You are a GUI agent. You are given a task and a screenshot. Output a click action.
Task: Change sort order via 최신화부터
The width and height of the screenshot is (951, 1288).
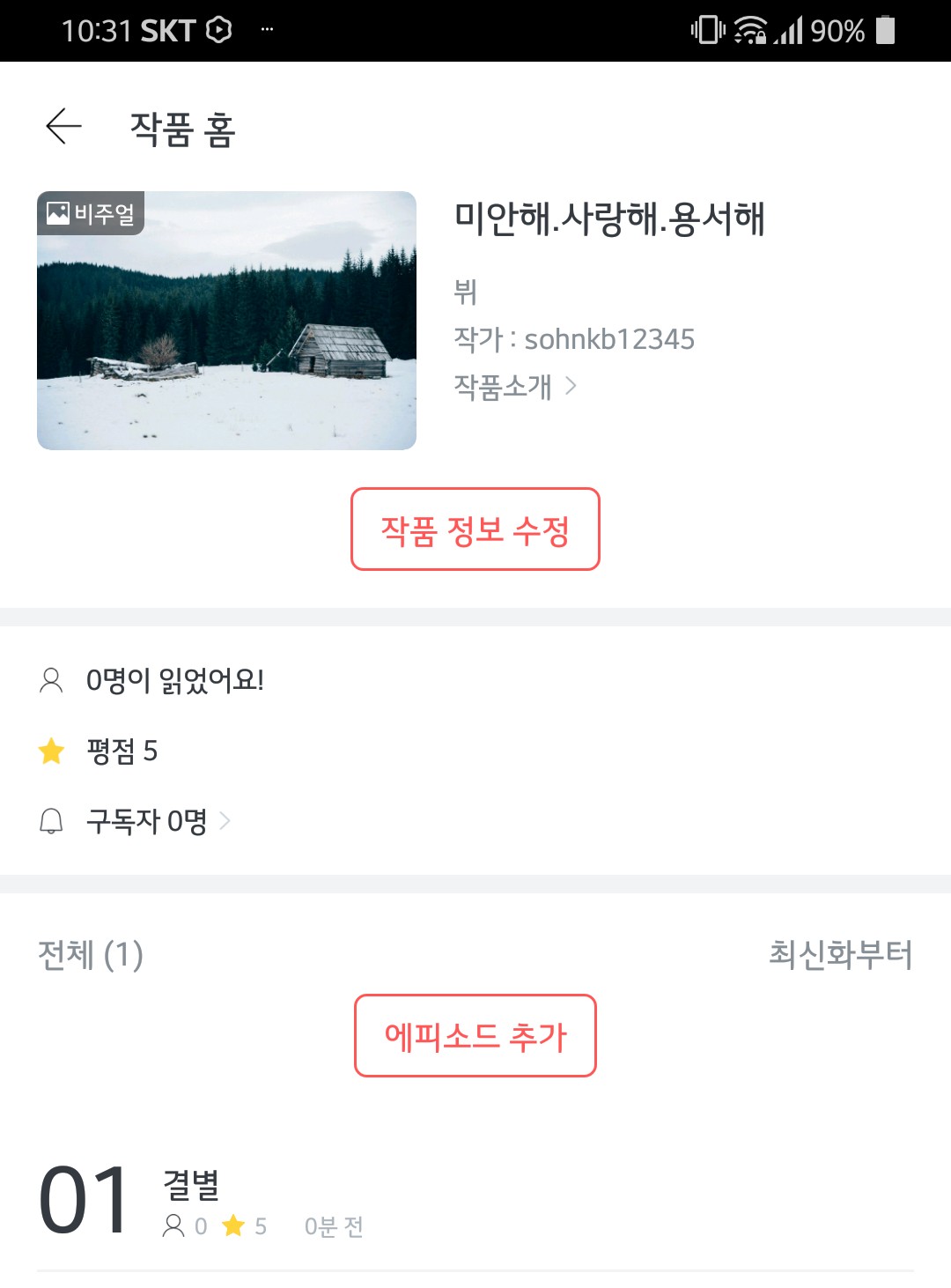pos(840,954)
